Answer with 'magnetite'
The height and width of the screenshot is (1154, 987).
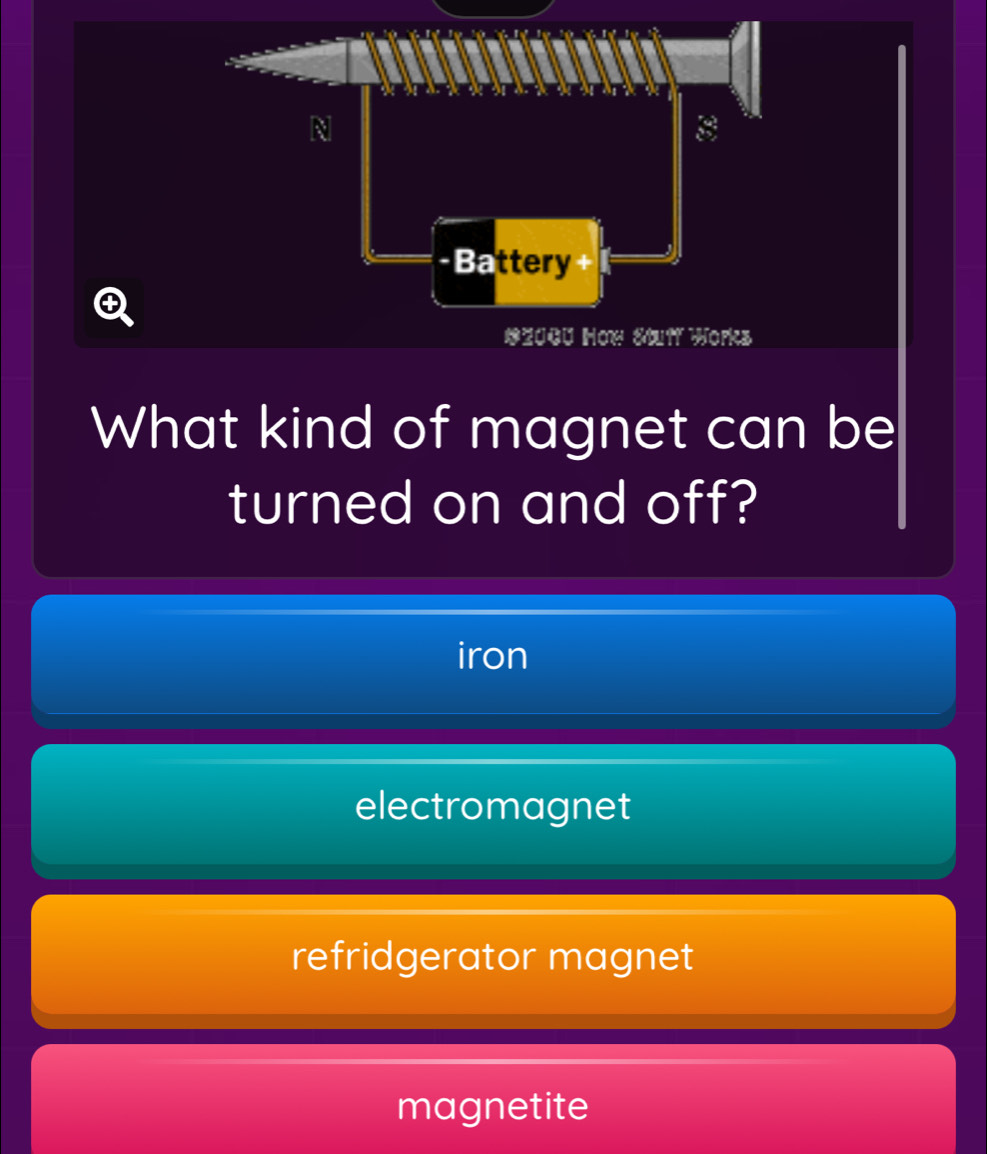[493, 1104]
